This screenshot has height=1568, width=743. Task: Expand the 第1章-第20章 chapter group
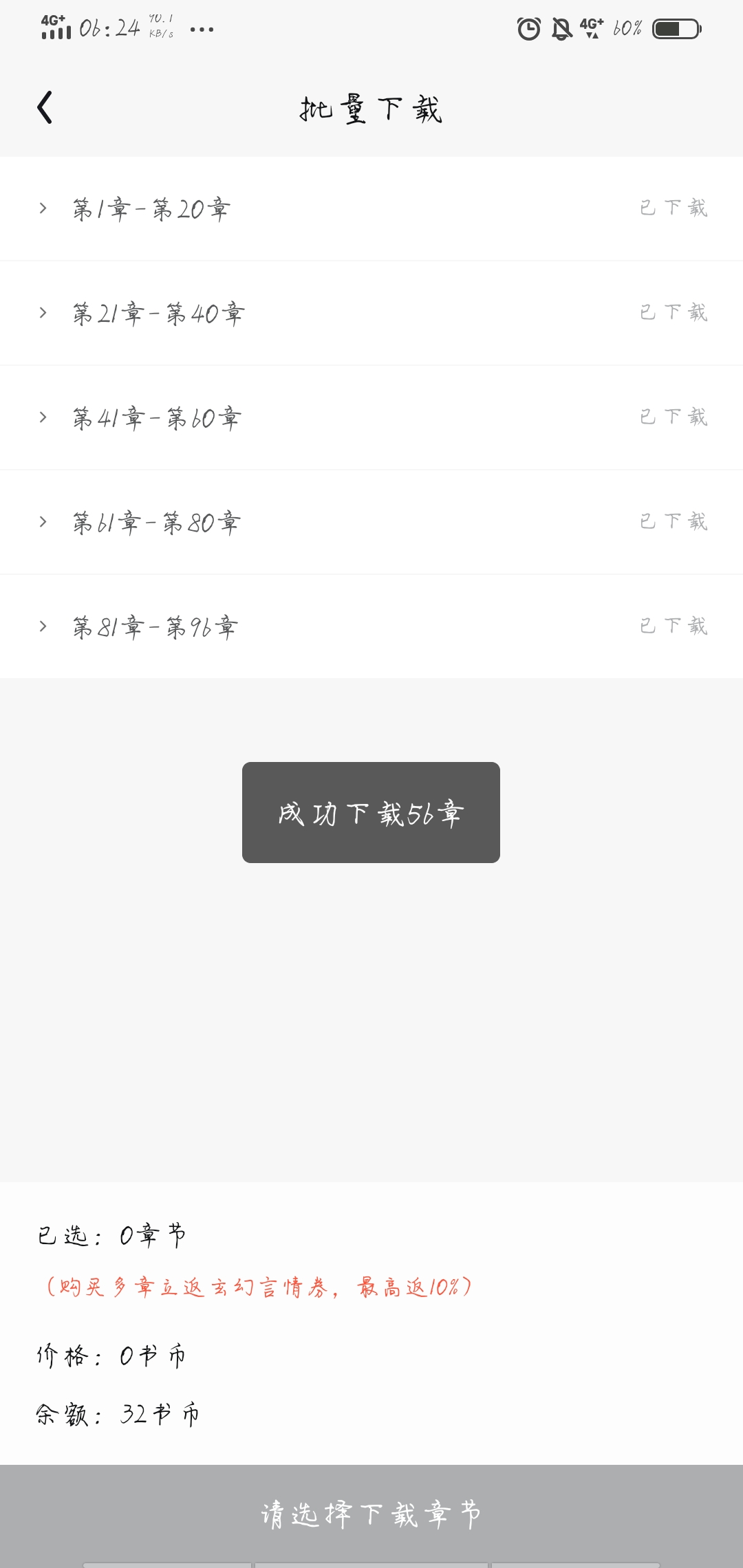pos(371,208)
